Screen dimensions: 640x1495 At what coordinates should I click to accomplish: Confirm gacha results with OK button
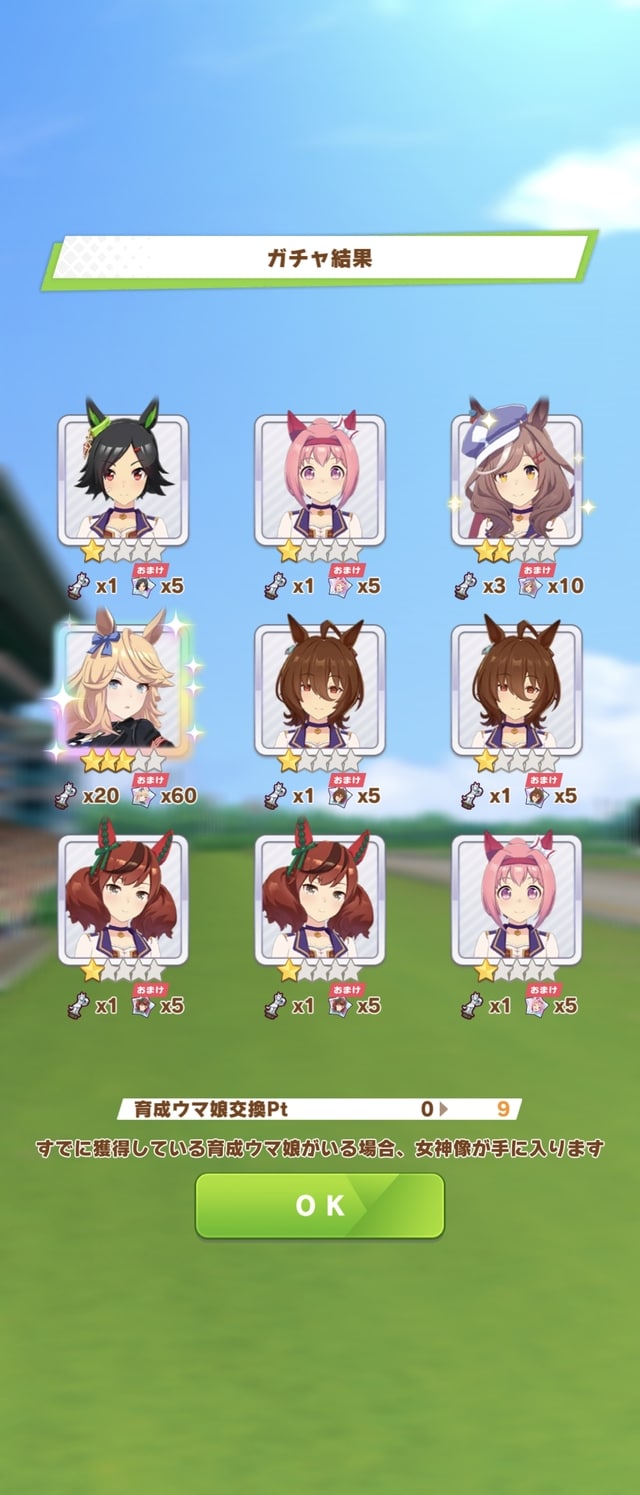point(319,1205)
